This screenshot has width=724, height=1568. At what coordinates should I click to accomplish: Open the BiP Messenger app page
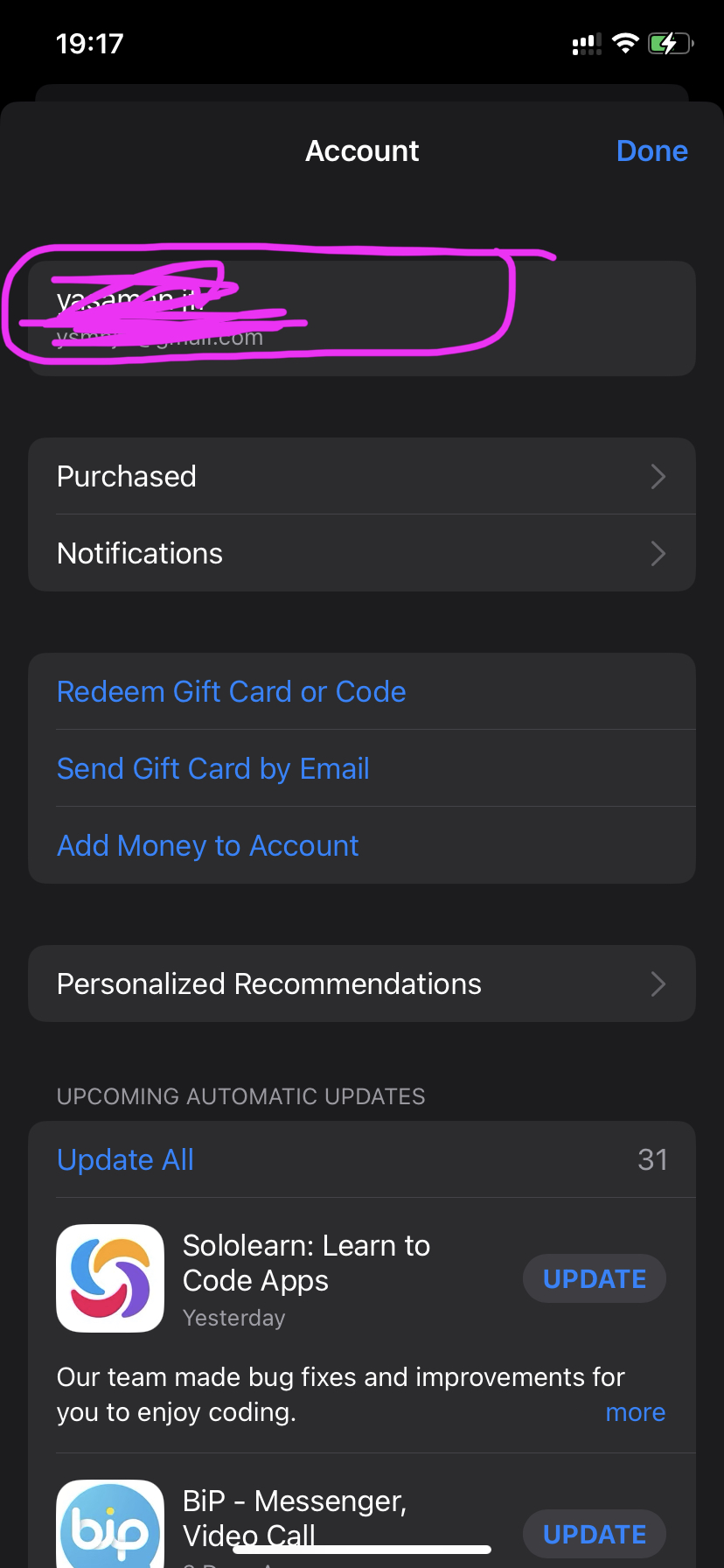click(295, 1518)
